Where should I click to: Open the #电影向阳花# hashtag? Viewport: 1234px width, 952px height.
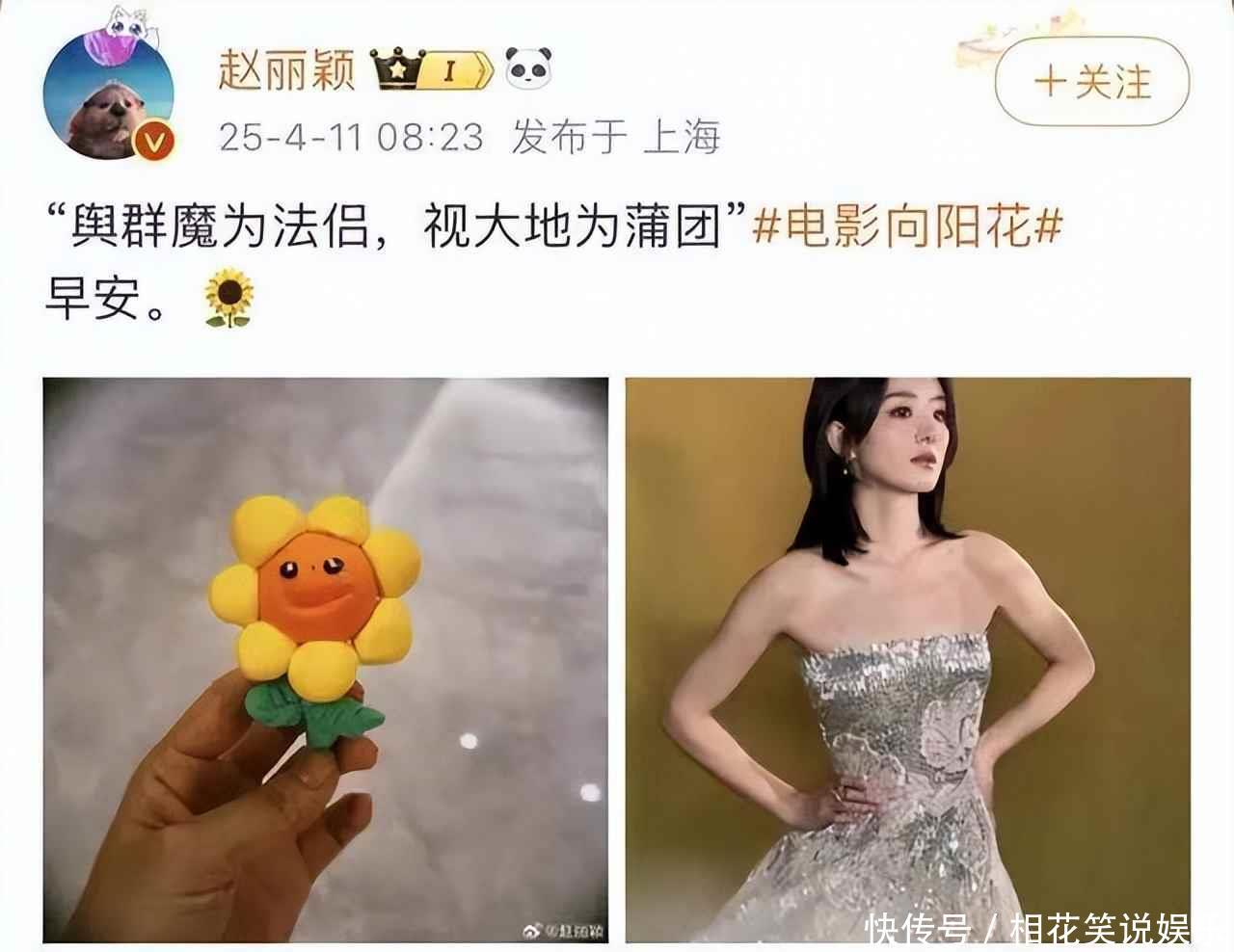coord(906,229)
